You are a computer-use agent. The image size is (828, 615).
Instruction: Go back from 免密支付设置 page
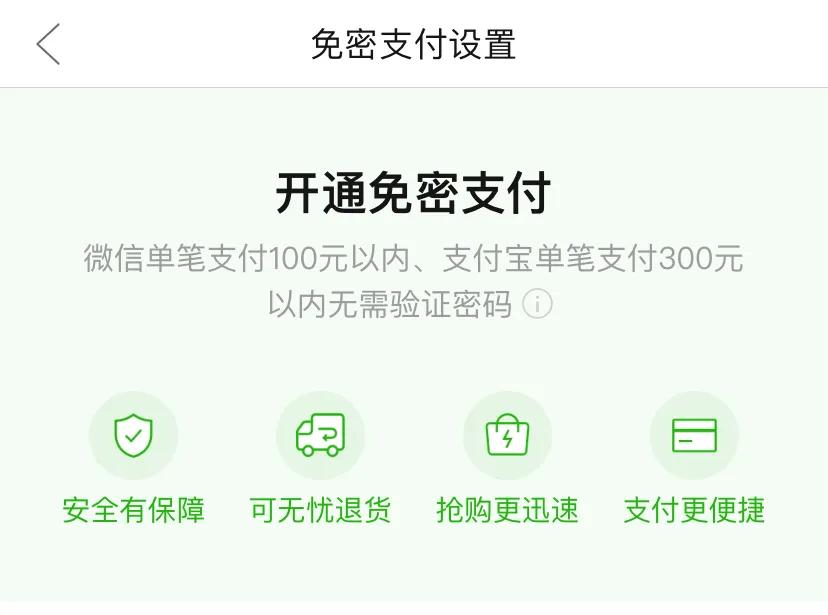pyautogui.click(x=48, y=44)
